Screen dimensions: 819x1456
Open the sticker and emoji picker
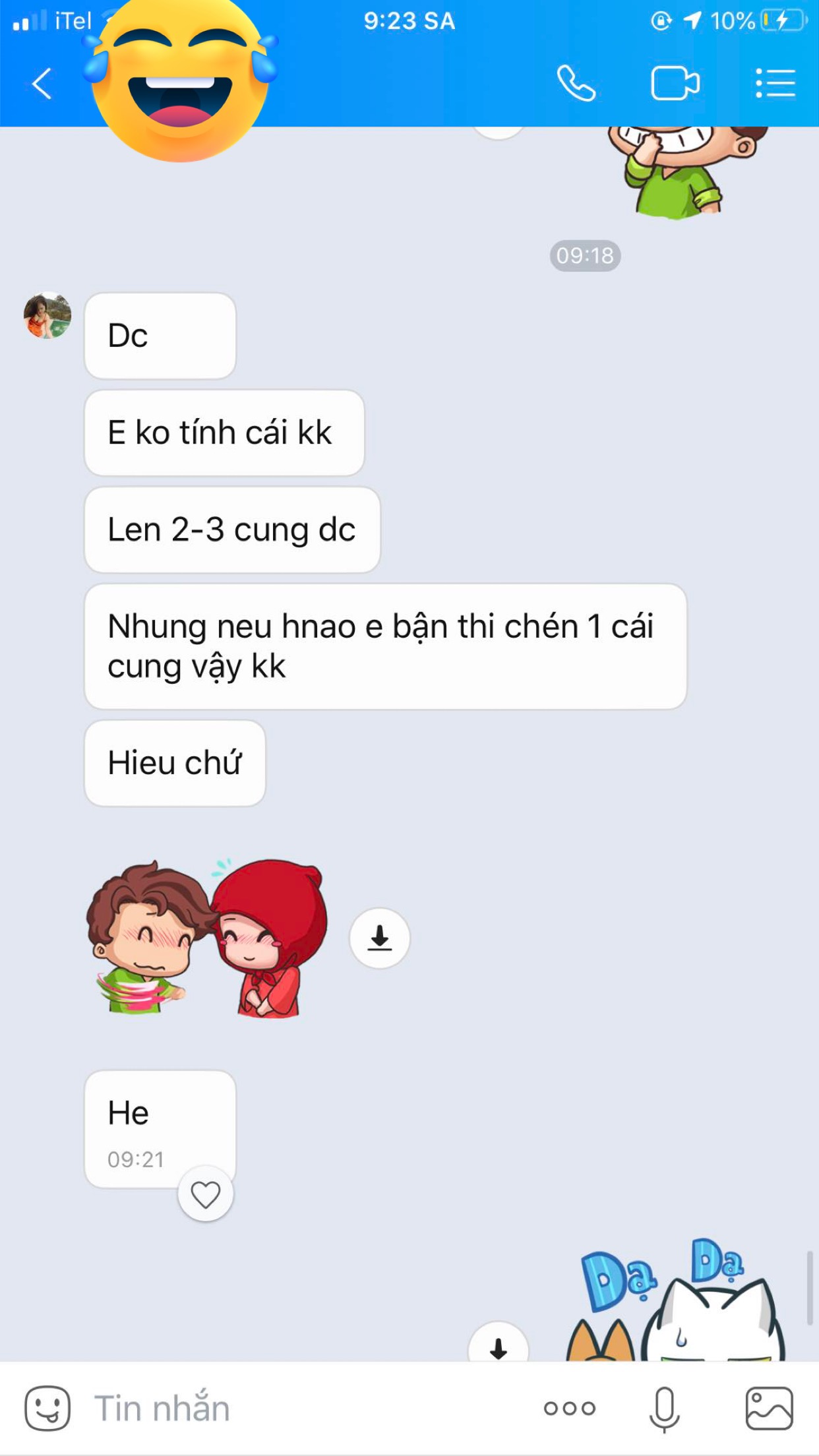pos(47,1409)
